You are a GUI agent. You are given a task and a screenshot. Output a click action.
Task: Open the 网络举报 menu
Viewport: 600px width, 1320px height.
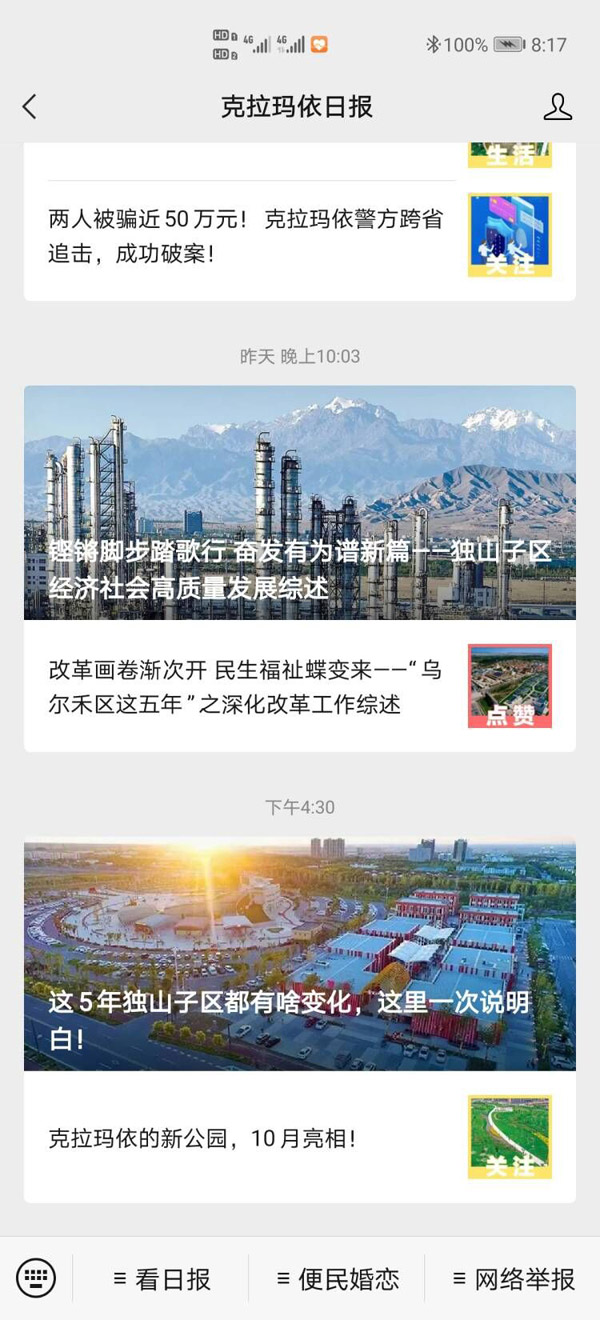pos(513,1278)
